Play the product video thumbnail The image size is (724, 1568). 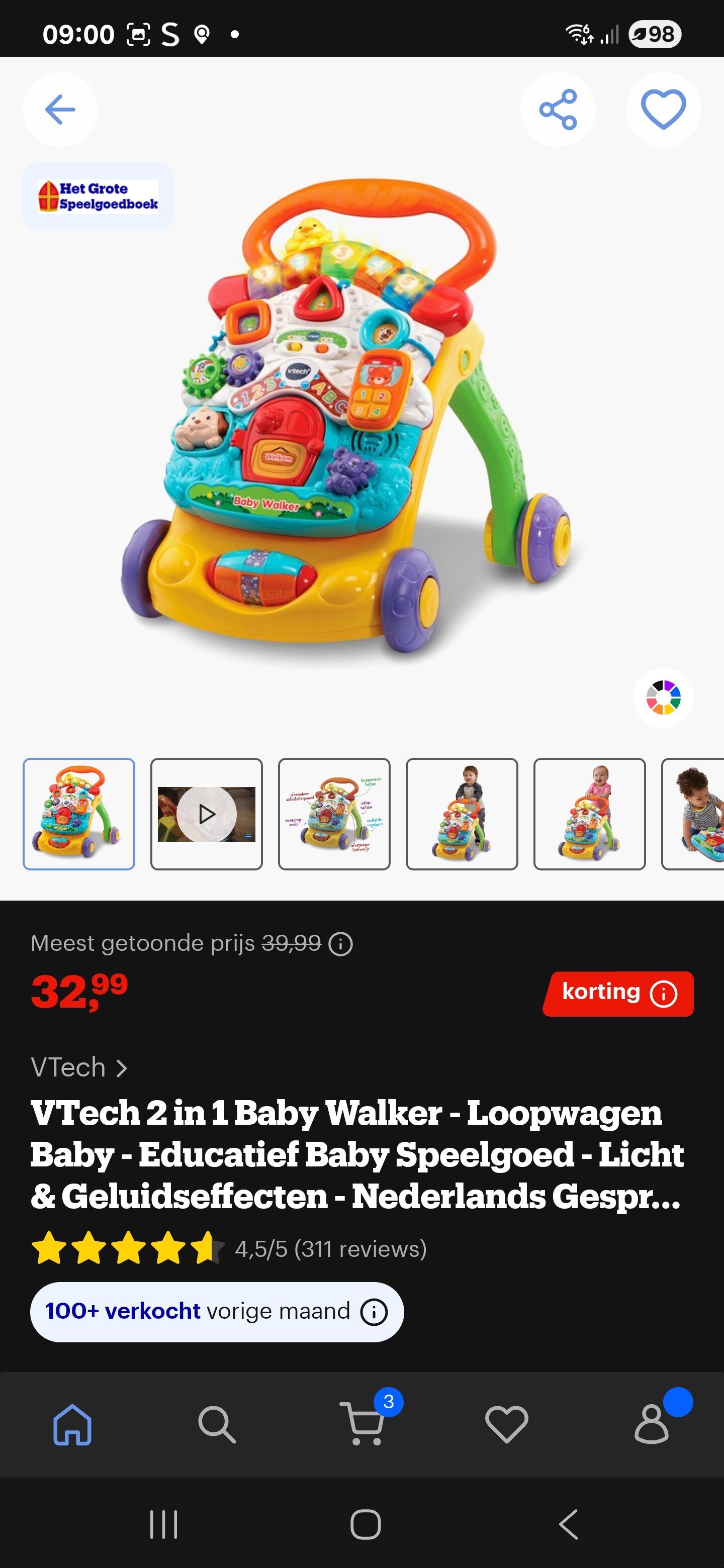tap(207, 814)
